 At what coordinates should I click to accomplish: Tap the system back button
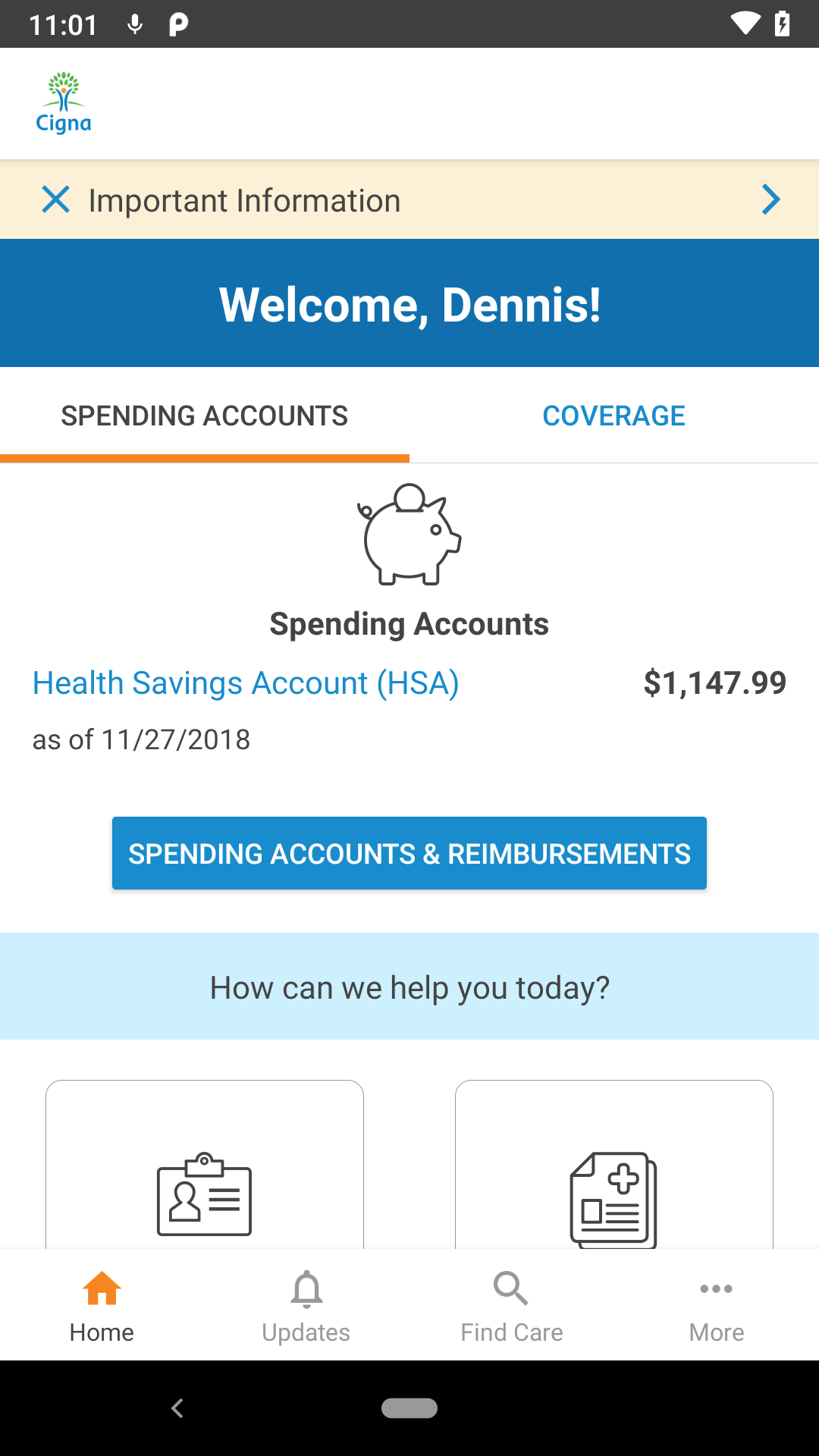pyautogui.click(x=177, y=1408)
